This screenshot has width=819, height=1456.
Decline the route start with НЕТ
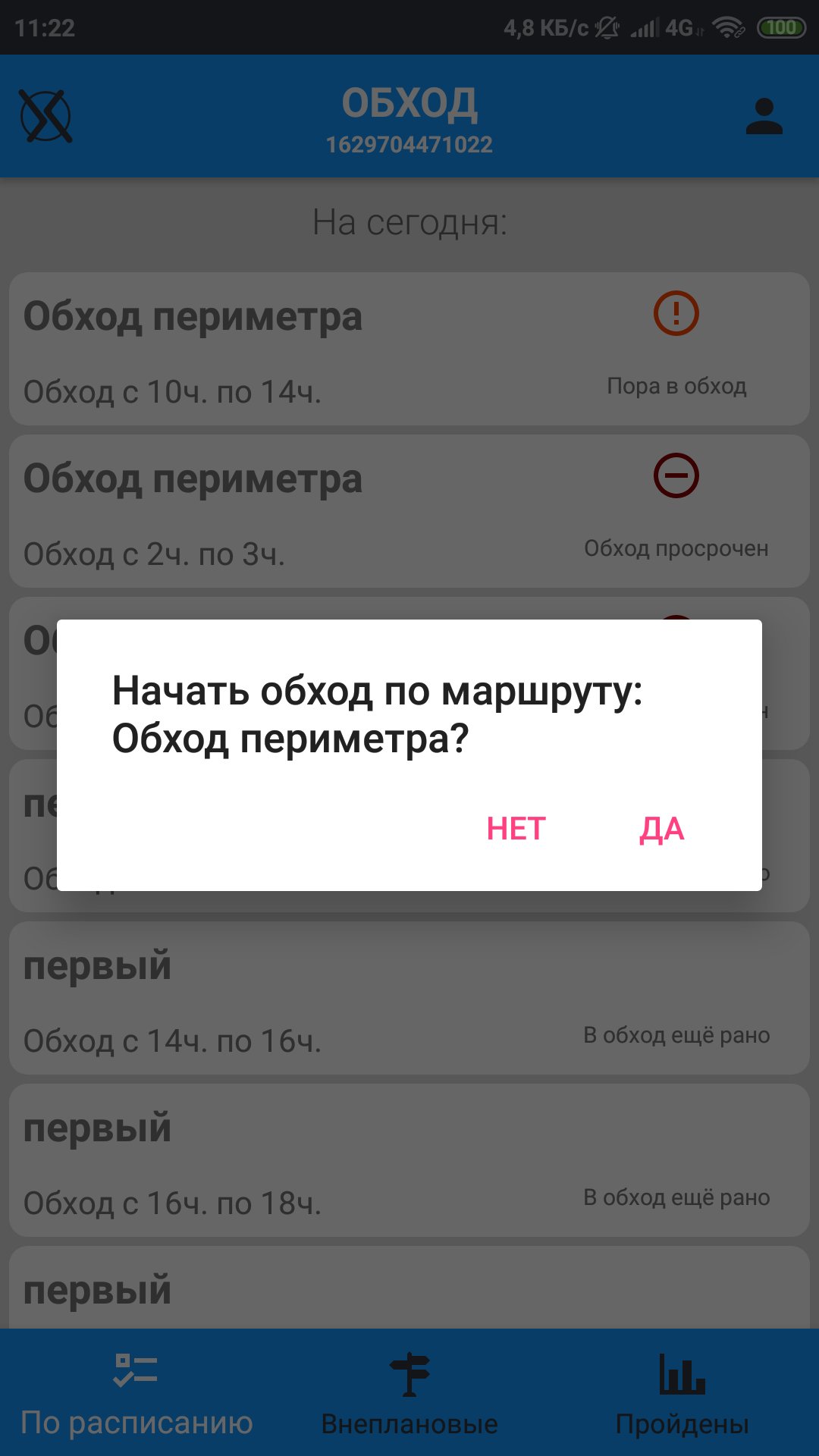pyautogui.click(x=516, y=829)
